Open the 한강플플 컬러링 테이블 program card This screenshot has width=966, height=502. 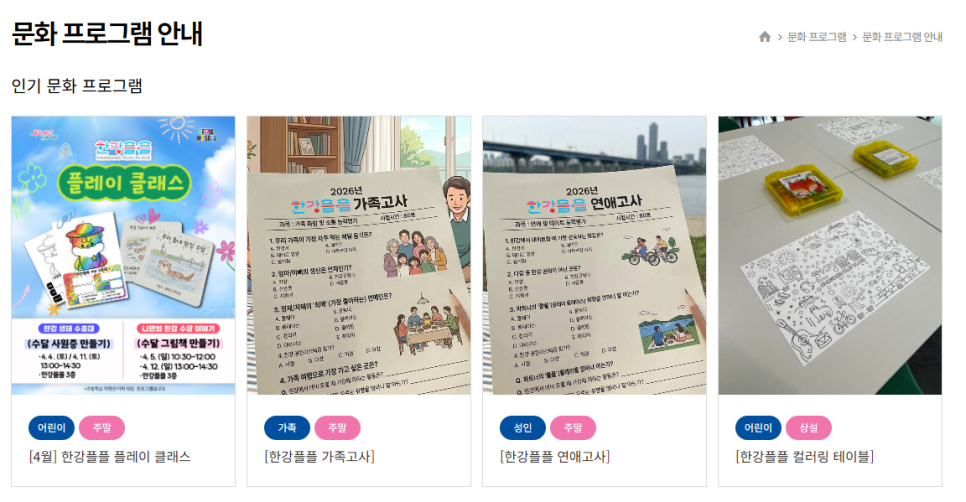830,256
